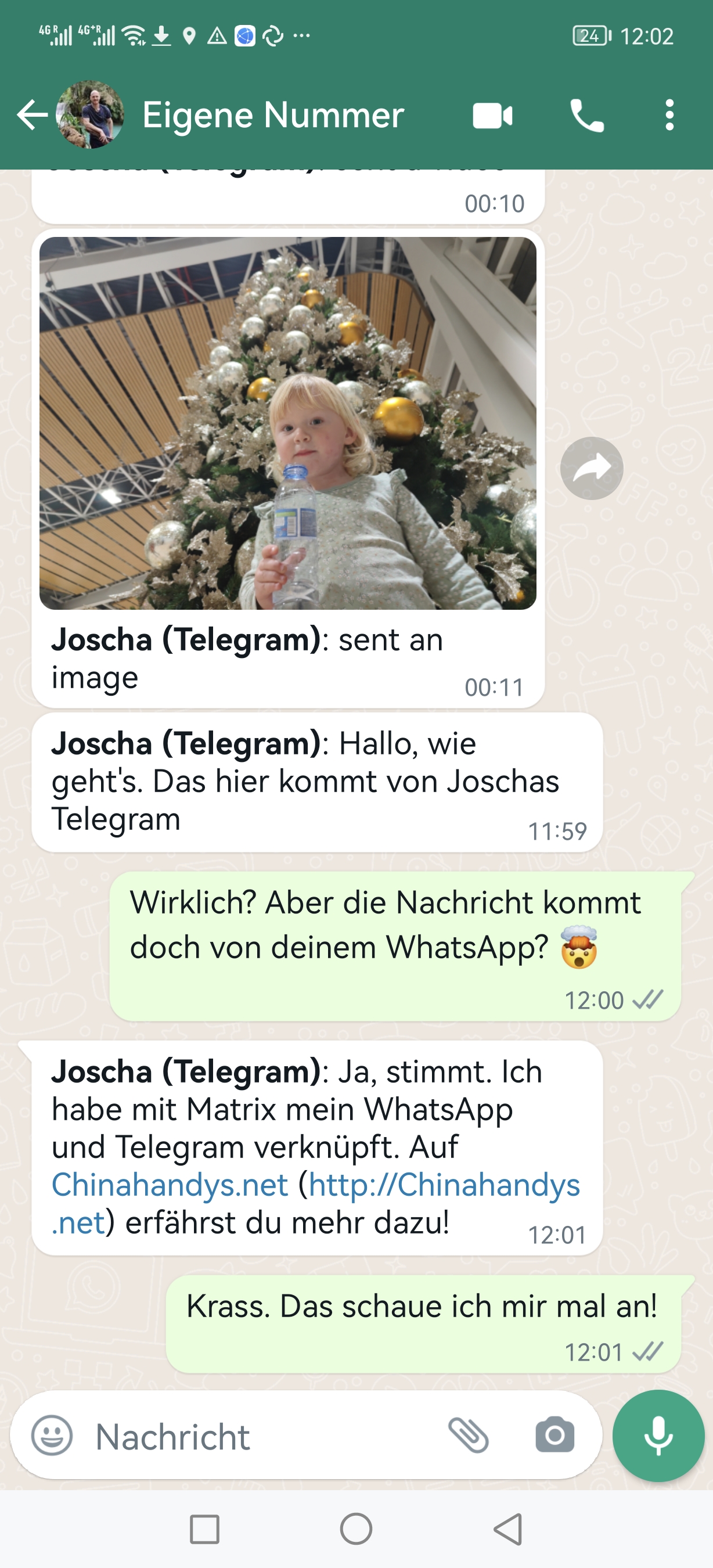Record a voice message
The image size is (713, 1568).
tap(658, 1436)
